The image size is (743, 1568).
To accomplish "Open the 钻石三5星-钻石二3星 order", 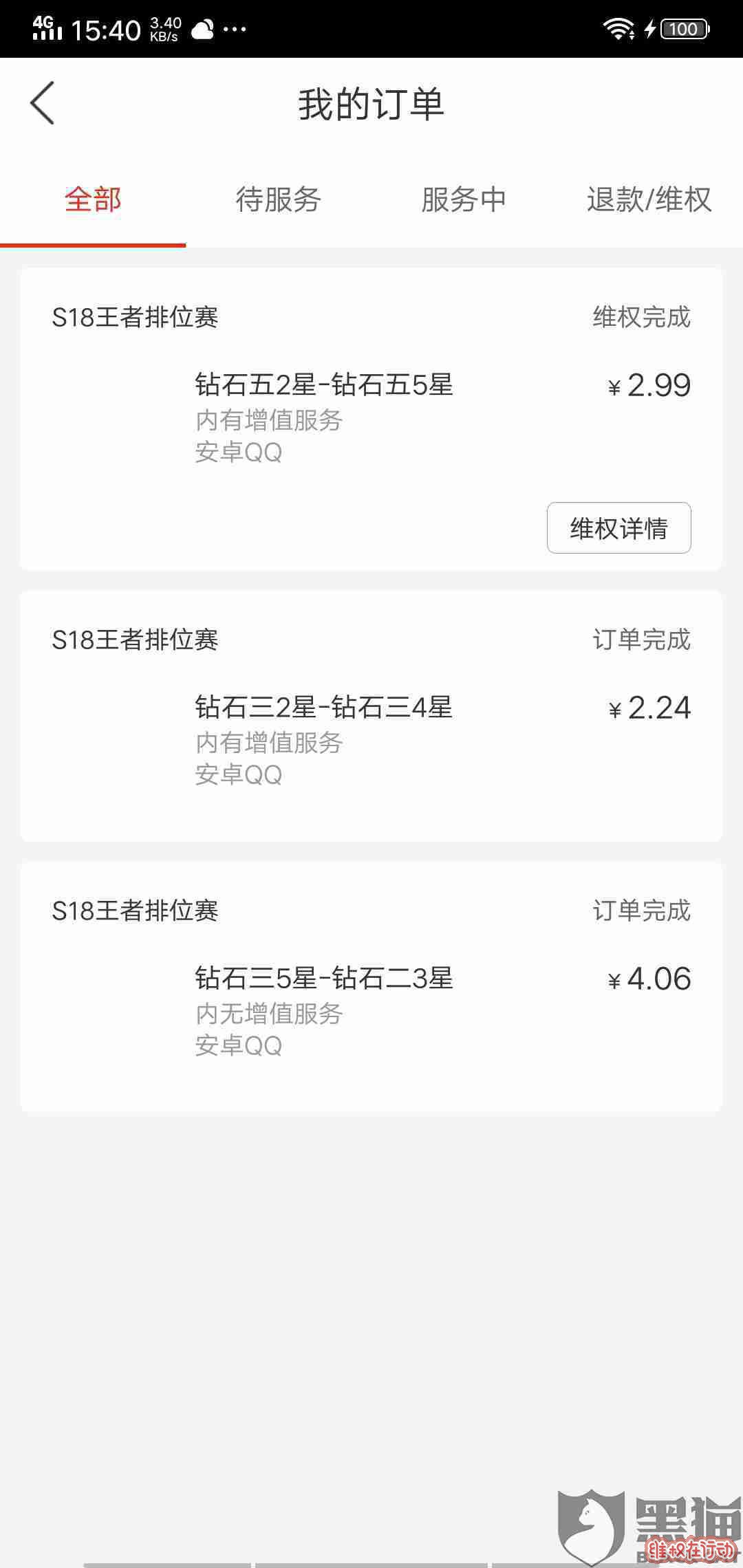I will click(371, 987).
